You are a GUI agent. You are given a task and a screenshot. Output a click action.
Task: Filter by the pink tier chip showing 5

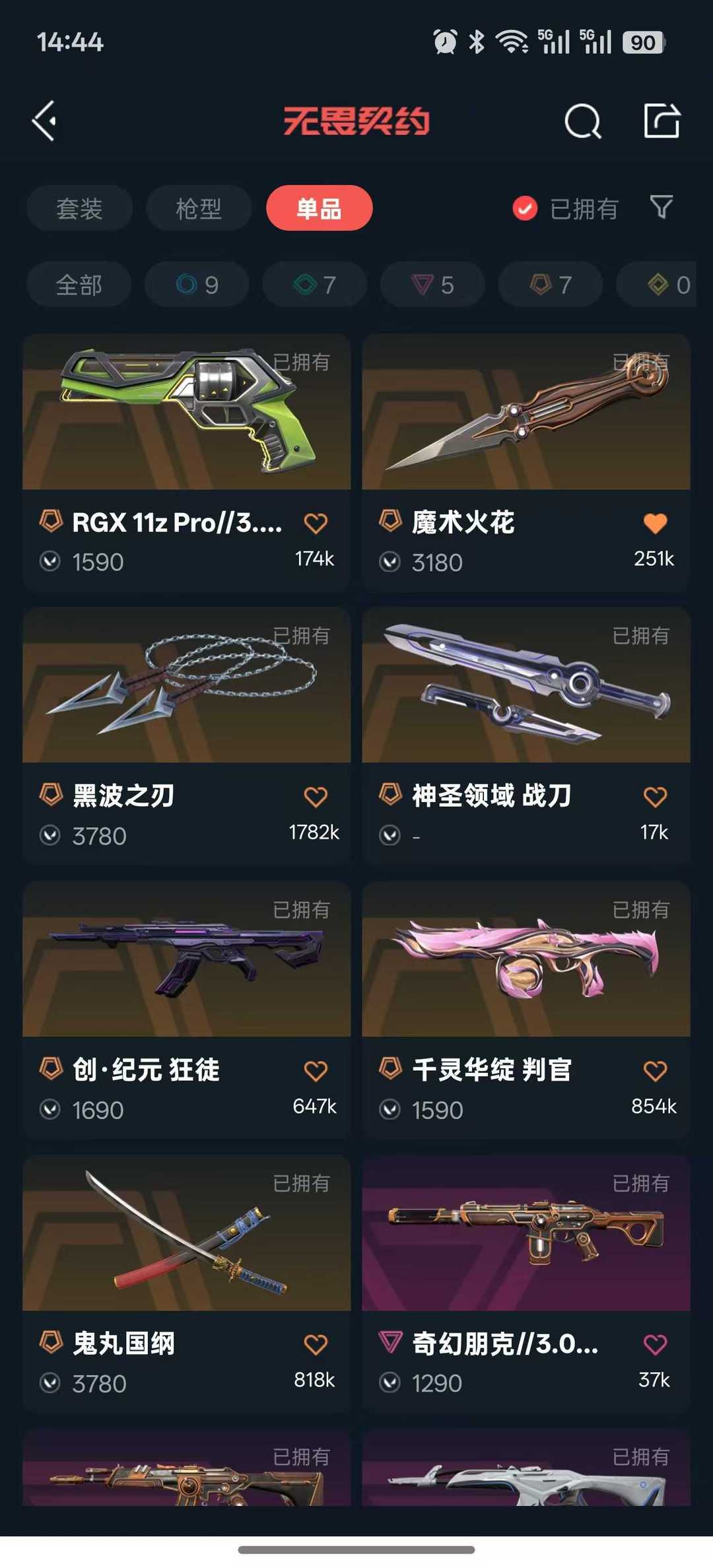[x=432, y=285]
